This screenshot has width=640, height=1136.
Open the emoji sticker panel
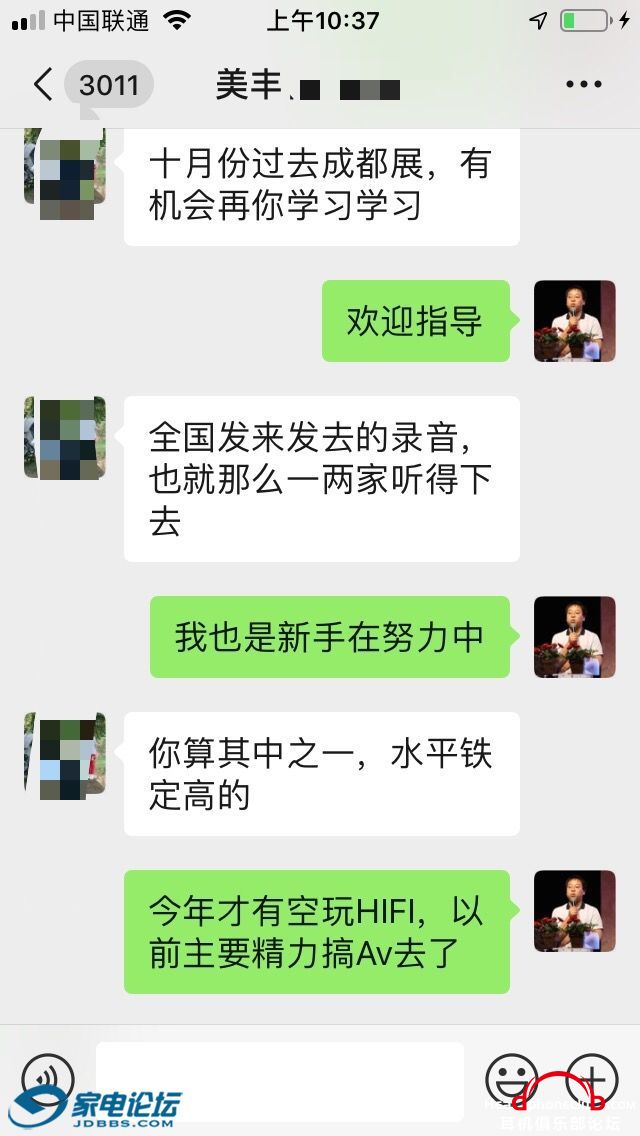coord(511,1080)
